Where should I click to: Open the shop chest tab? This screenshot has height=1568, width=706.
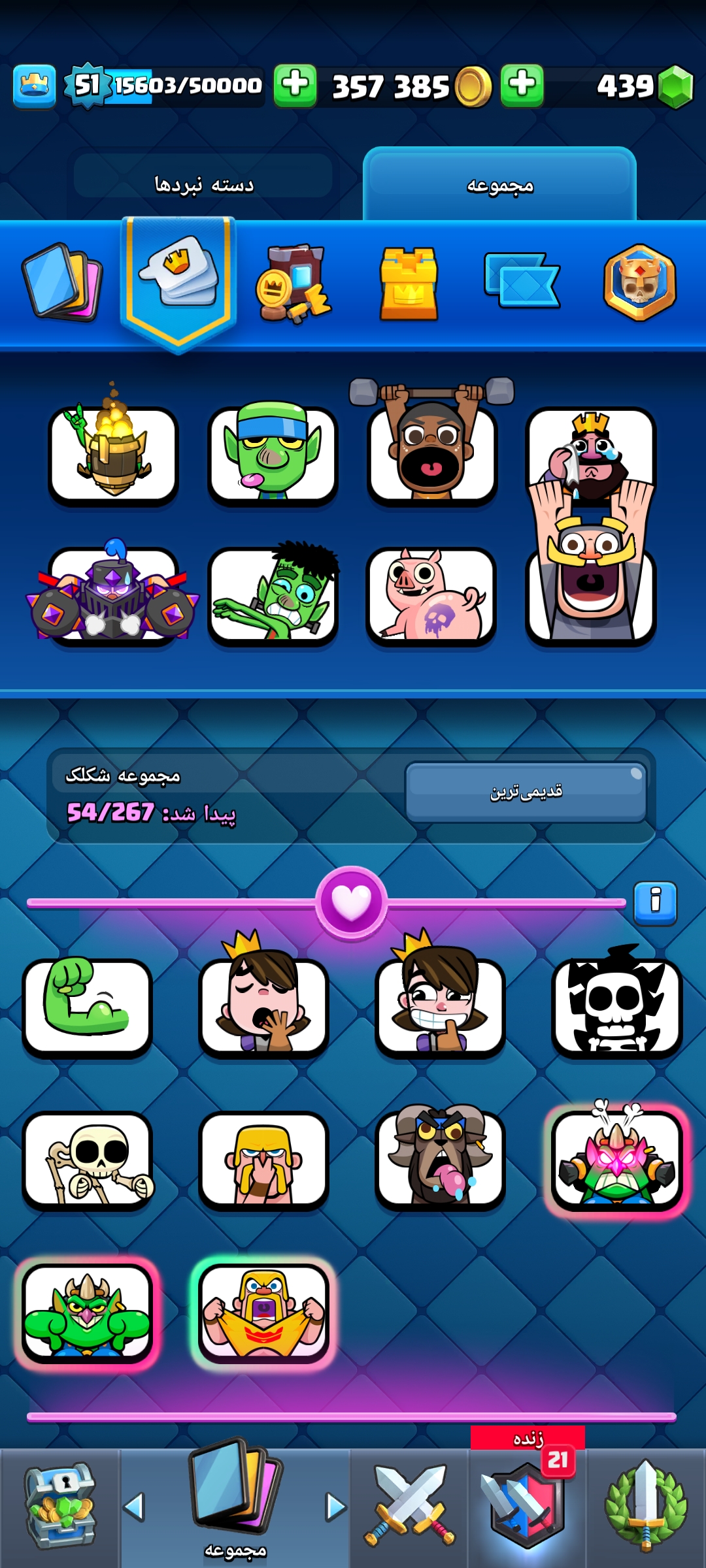click(60, 1507)
